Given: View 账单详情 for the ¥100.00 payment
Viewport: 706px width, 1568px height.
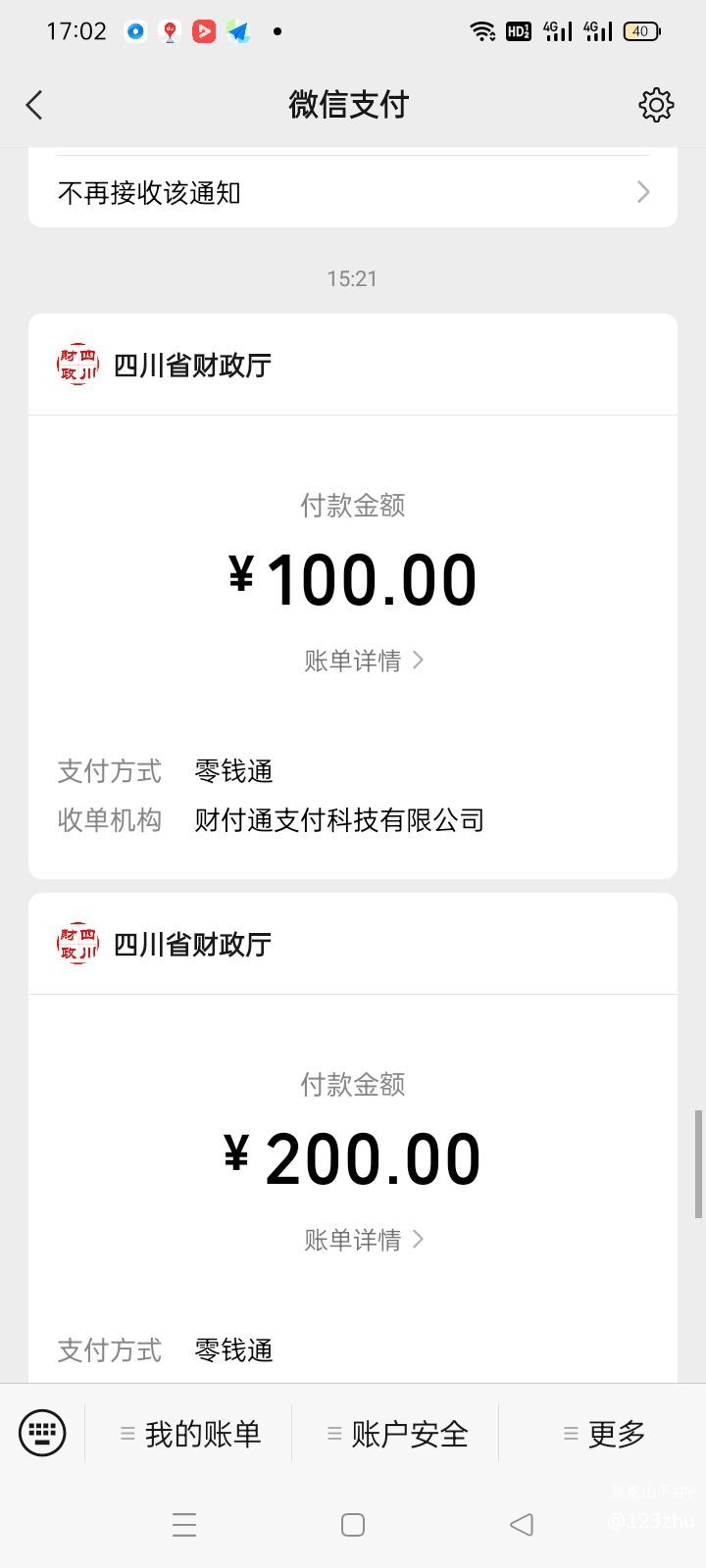Looking at the screenshot, I should tap(363, 661).
